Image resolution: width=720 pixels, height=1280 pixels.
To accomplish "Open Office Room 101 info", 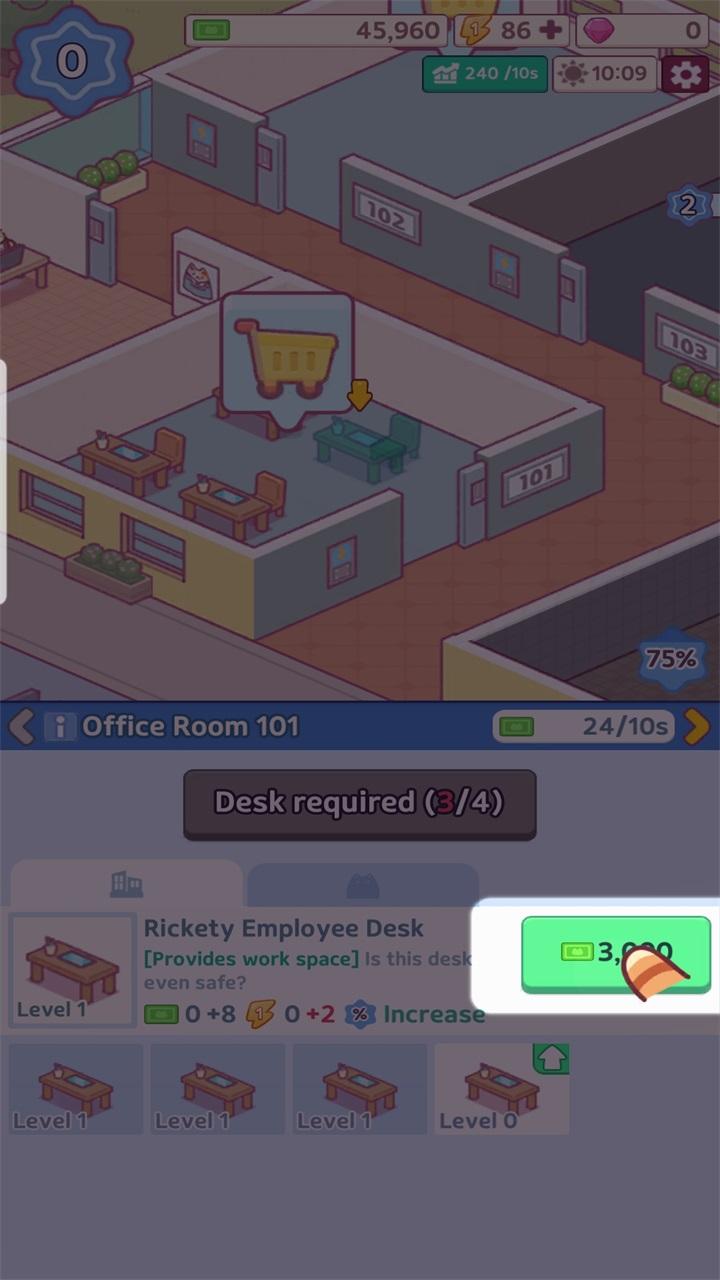I will click(60, 727).
